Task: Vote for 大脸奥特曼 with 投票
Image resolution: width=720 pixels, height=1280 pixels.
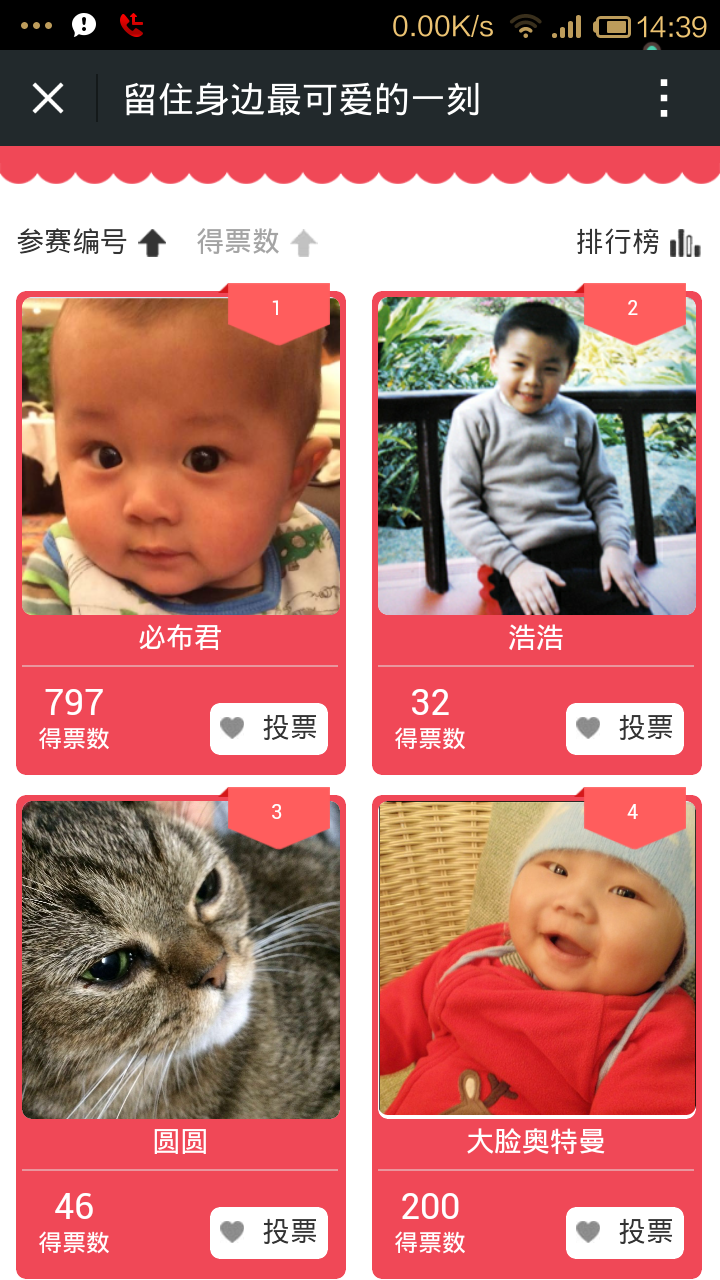Action: 625,1232
